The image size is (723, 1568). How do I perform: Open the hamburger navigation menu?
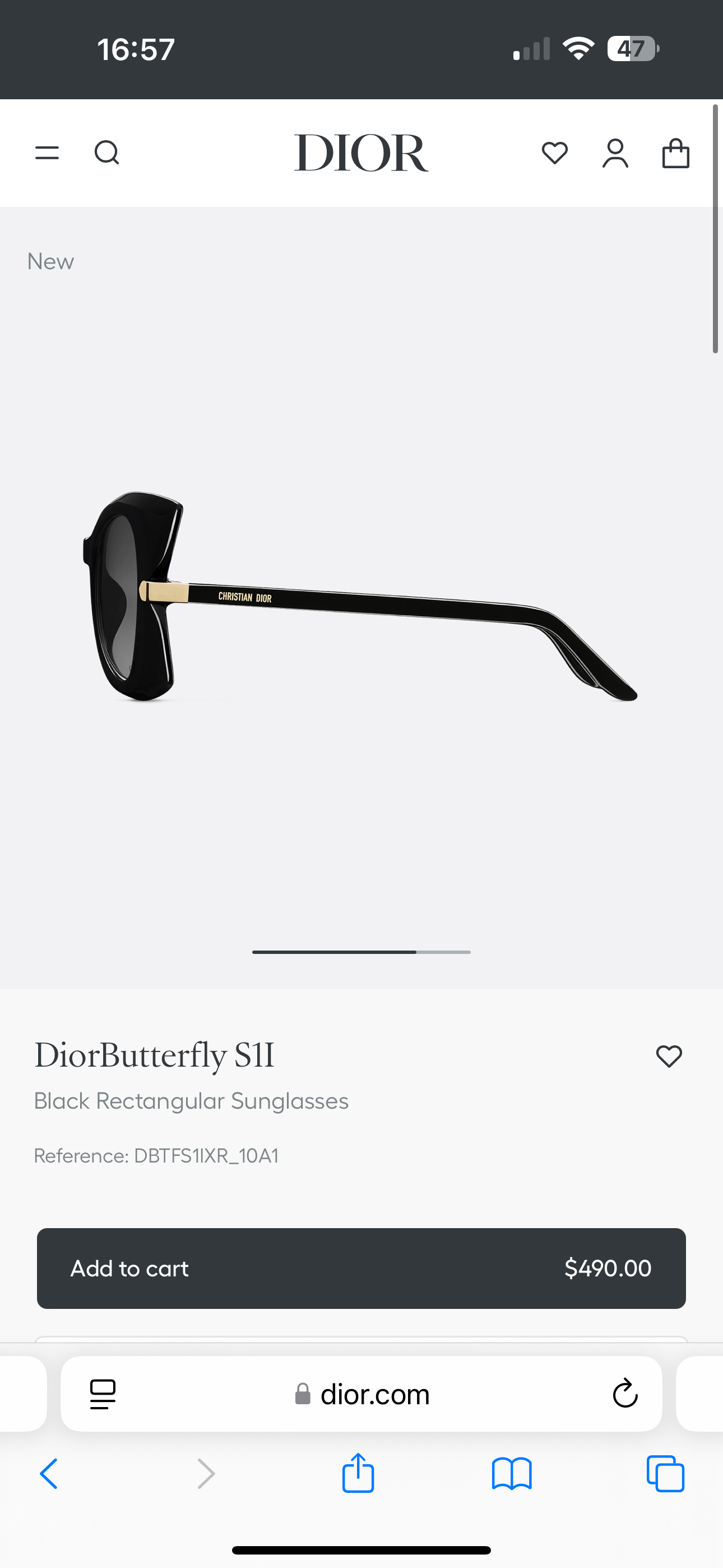tap(47, 153)
